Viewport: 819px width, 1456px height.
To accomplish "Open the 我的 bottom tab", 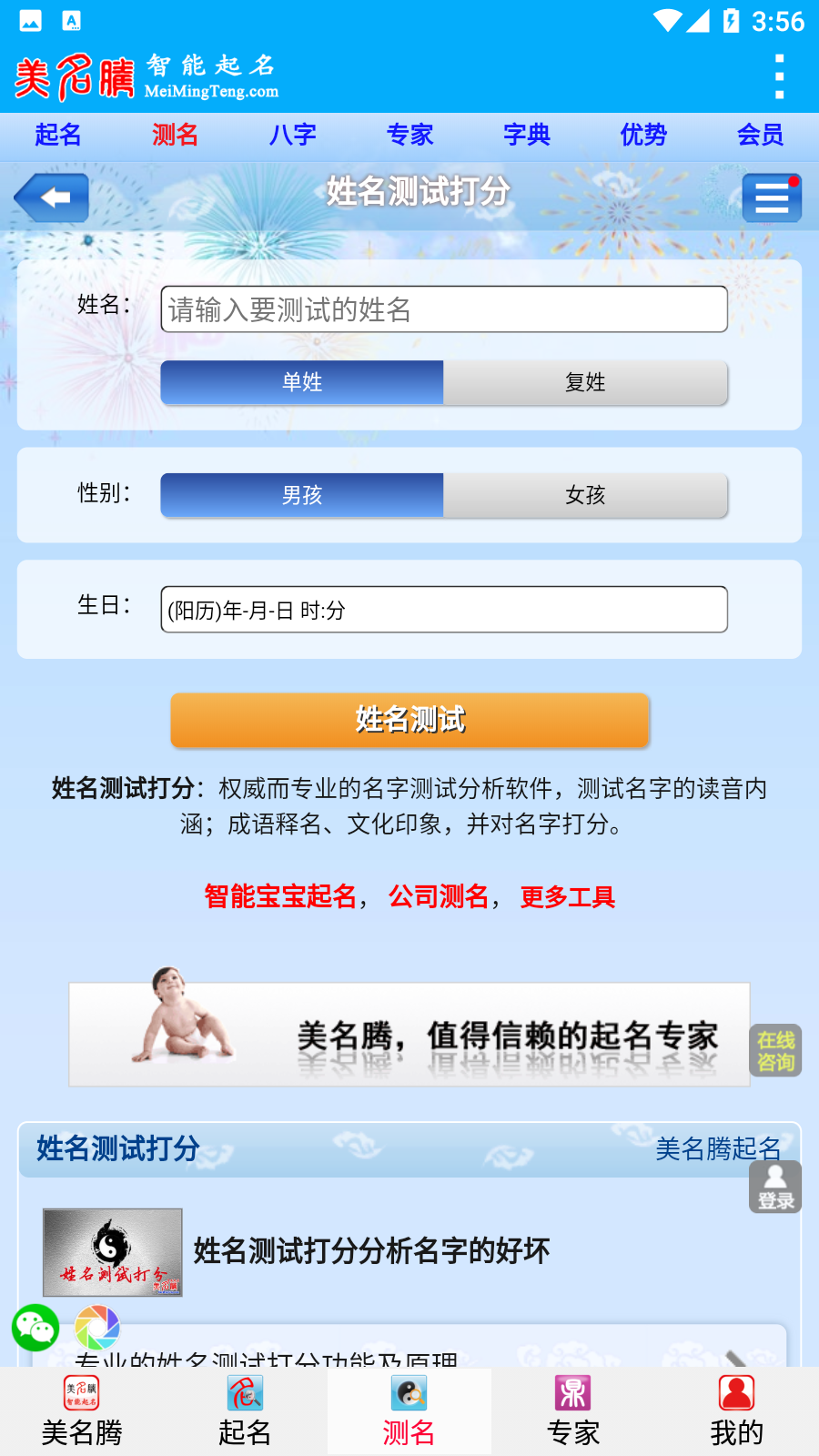I will 737,1411.
